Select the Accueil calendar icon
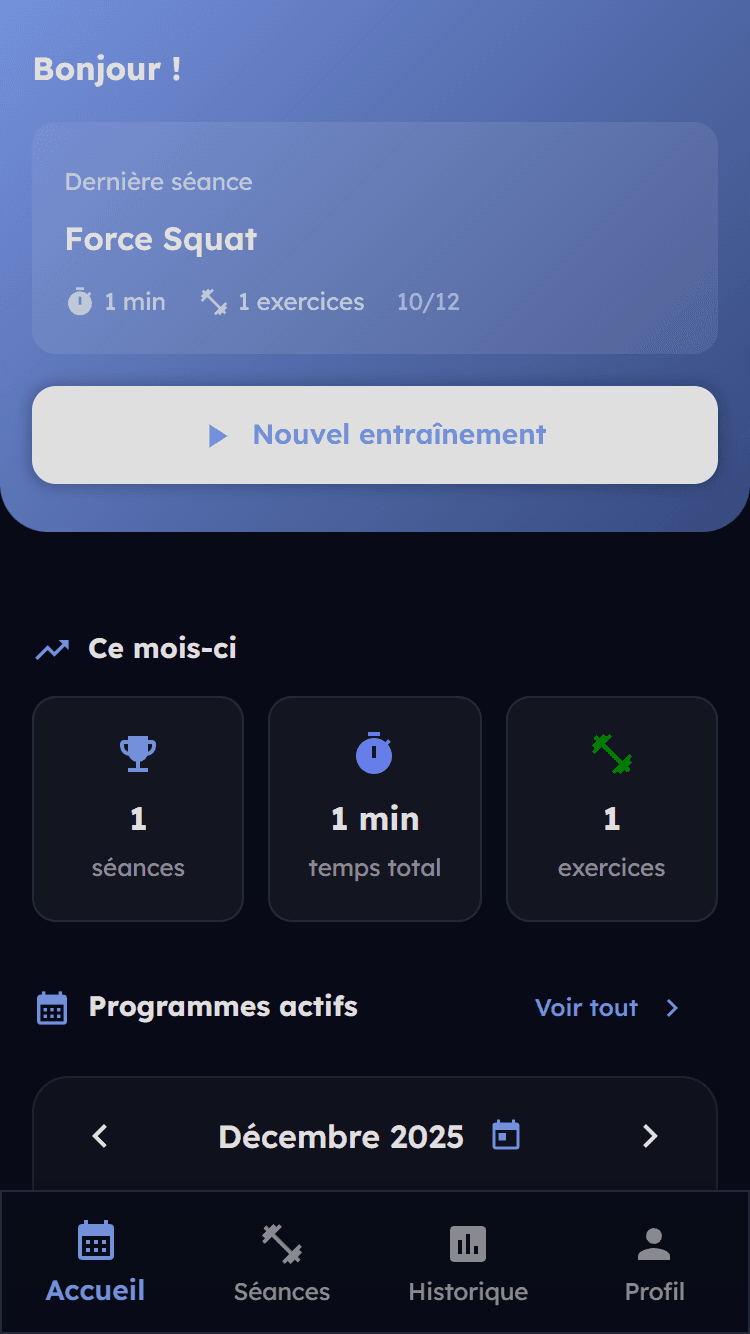The image size is (750, 1334). (x=95, y=1240)
